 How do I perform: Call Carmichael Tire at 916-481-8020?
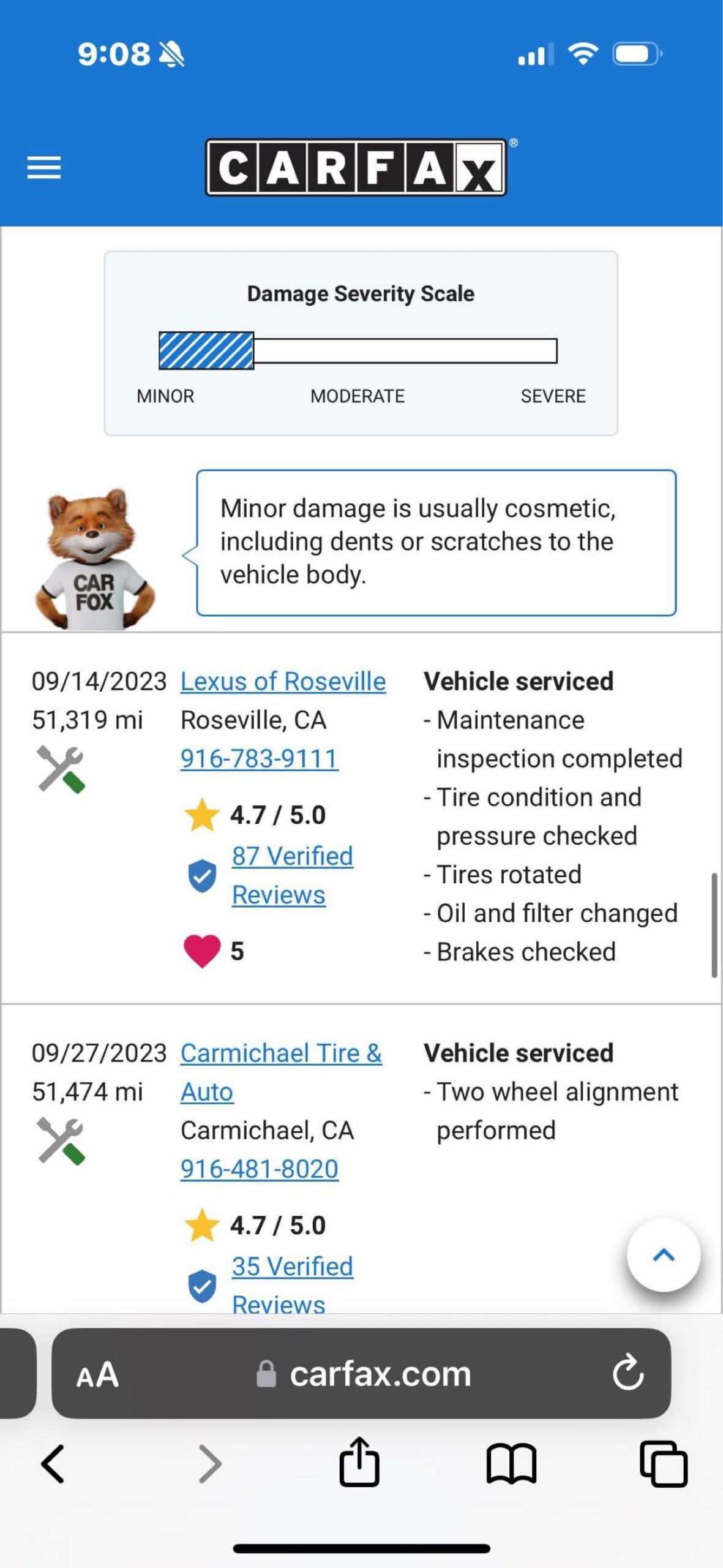tap(259, 1169)
